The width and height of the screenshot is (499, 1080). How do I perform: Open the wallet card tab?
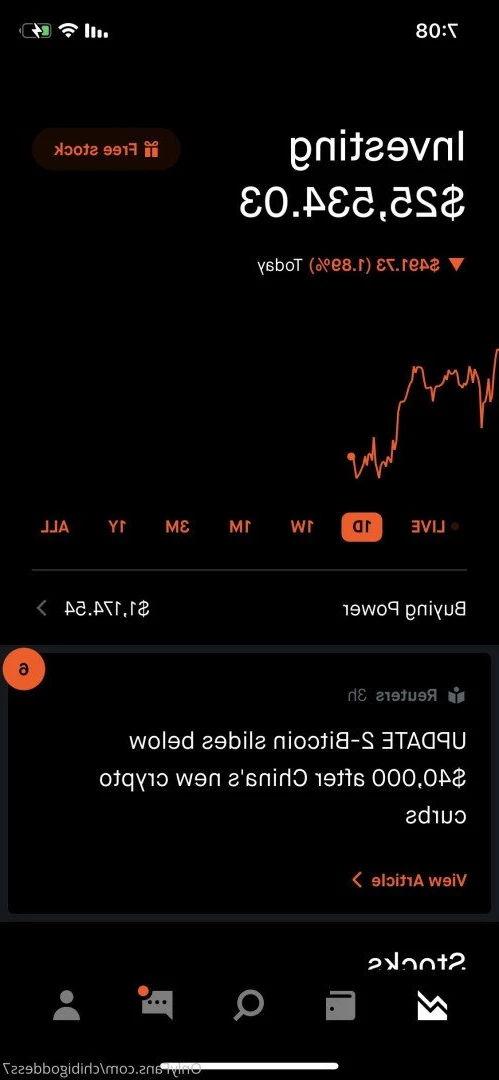(x=340, y=1006)
